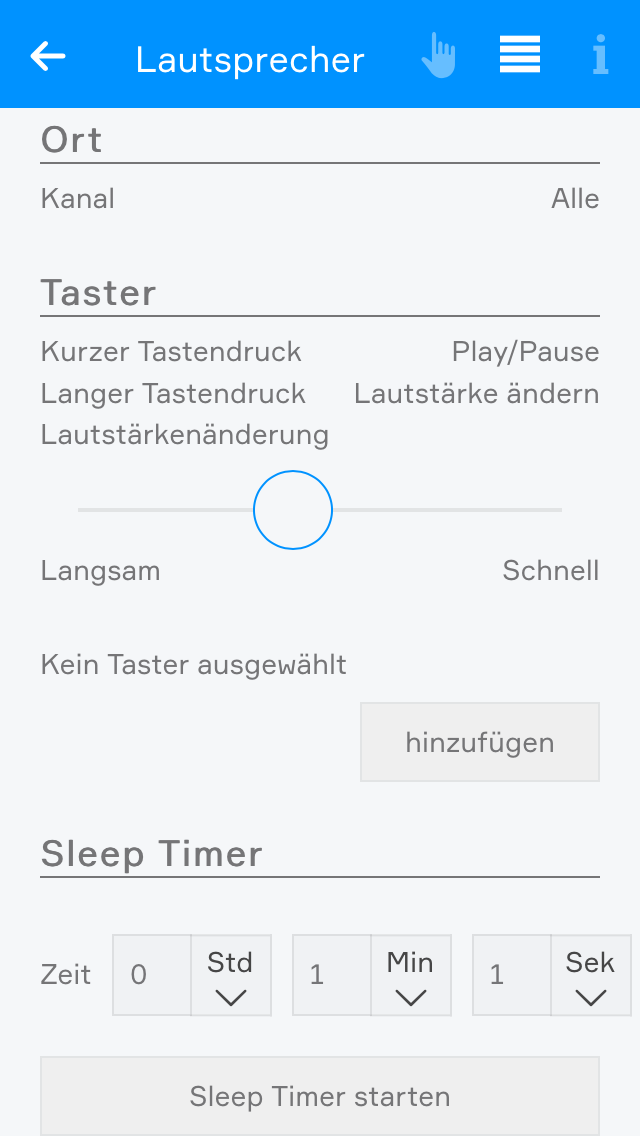
Task: Tap the Lautstärkenänderung slider handle
Action: (293, 510)
